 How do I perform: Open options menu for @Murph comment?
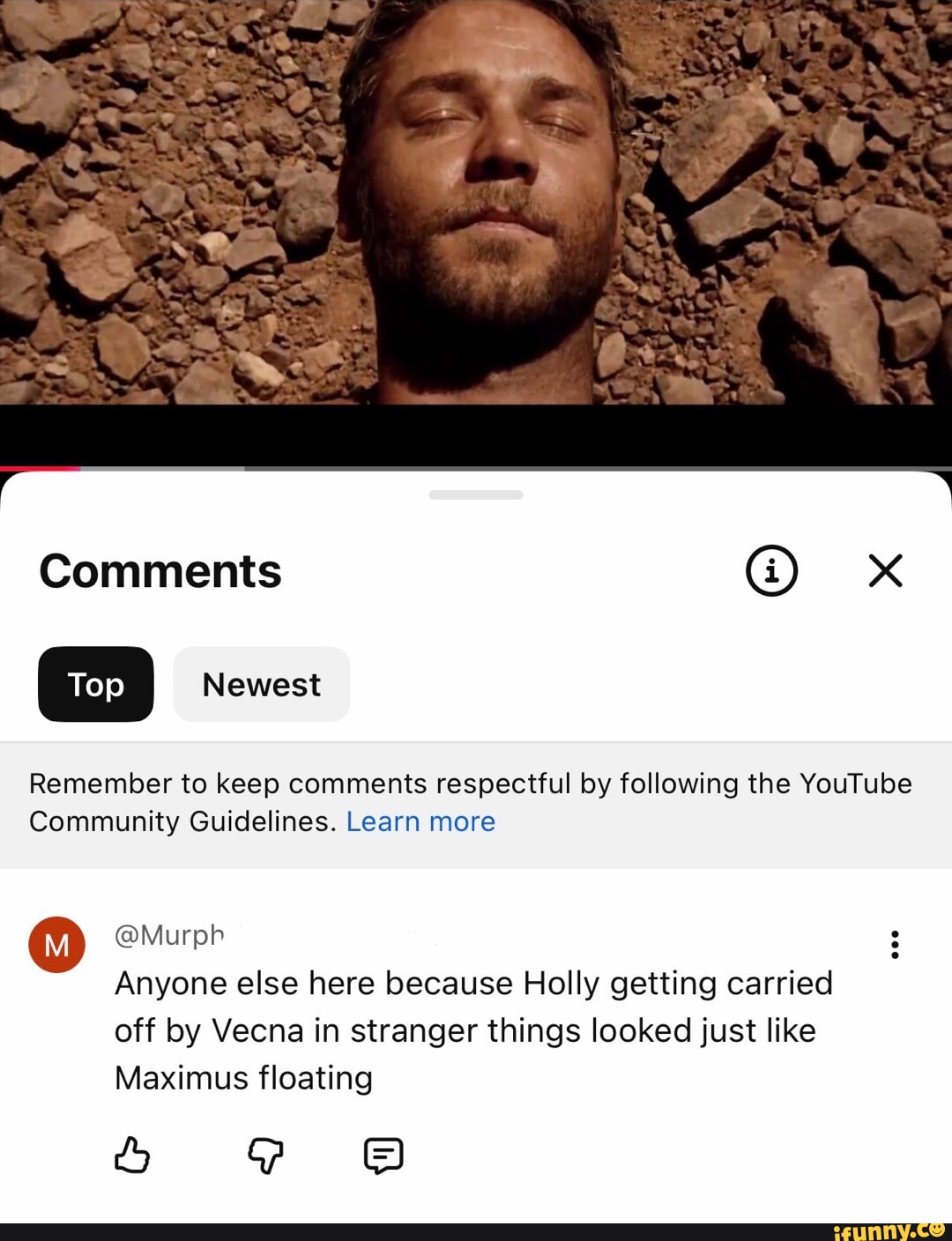coord(895,944)
